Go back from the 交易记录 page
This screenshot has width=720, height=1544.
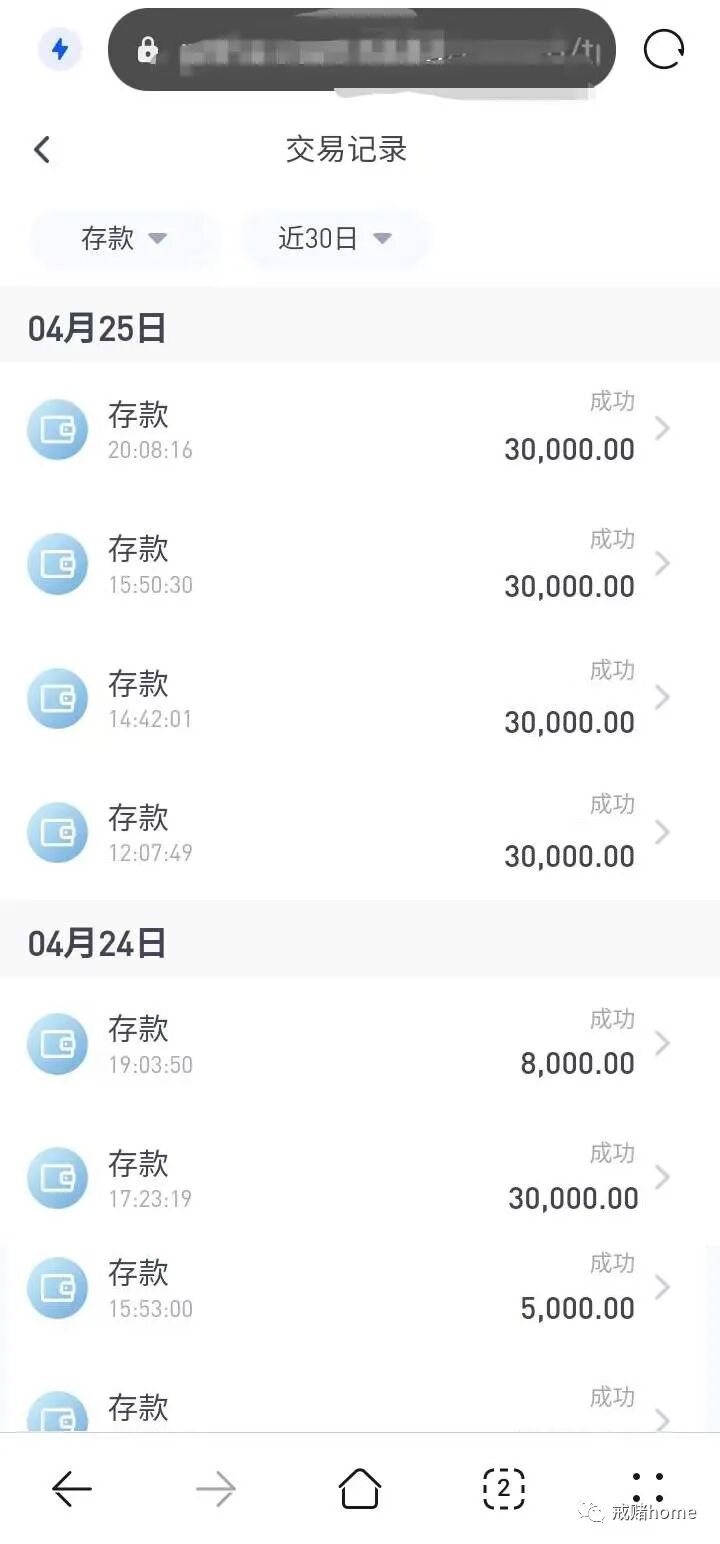tap(42, 150)
